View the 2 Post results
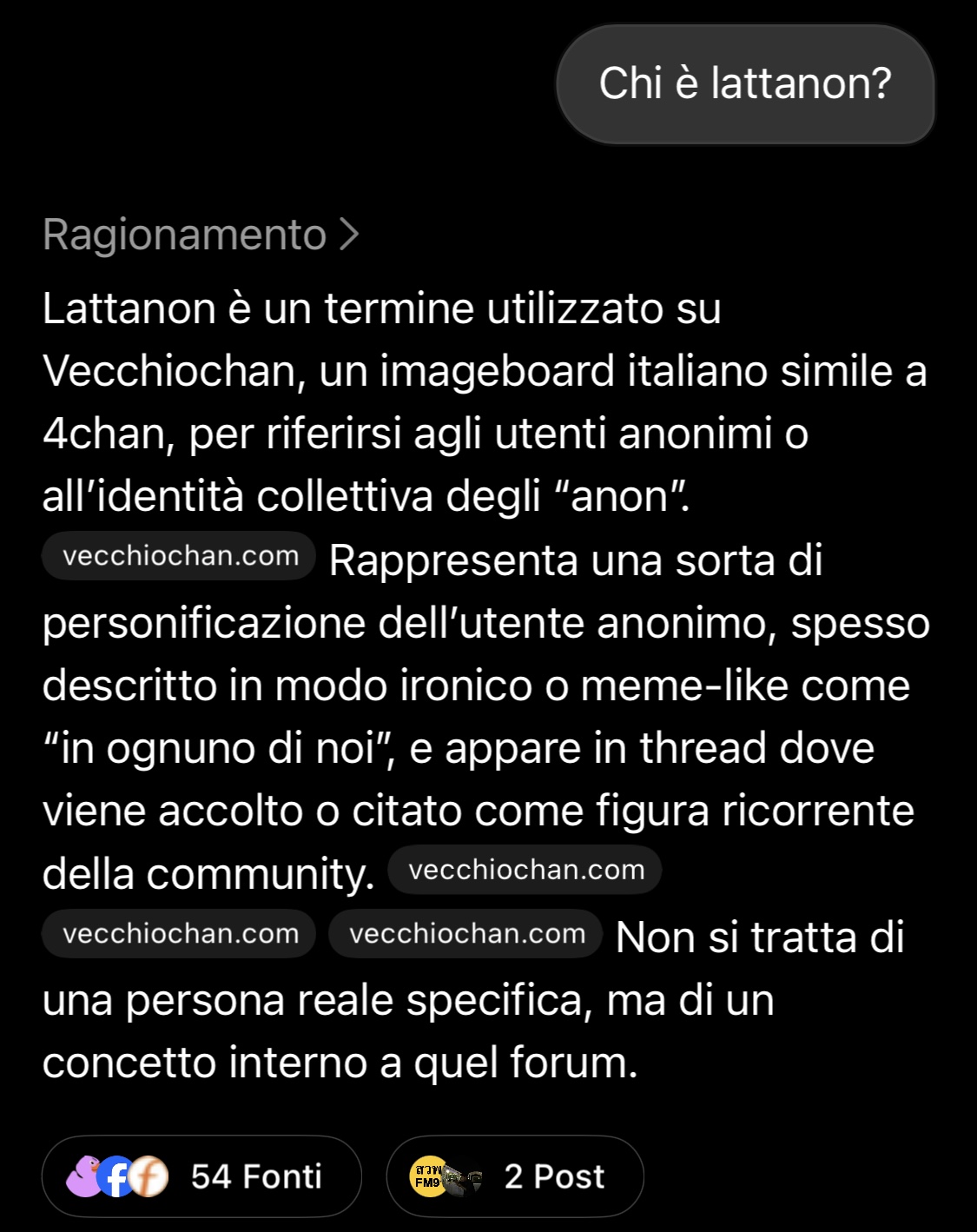Viewport: 977px width, 1232px height. tap(515, 1176)
